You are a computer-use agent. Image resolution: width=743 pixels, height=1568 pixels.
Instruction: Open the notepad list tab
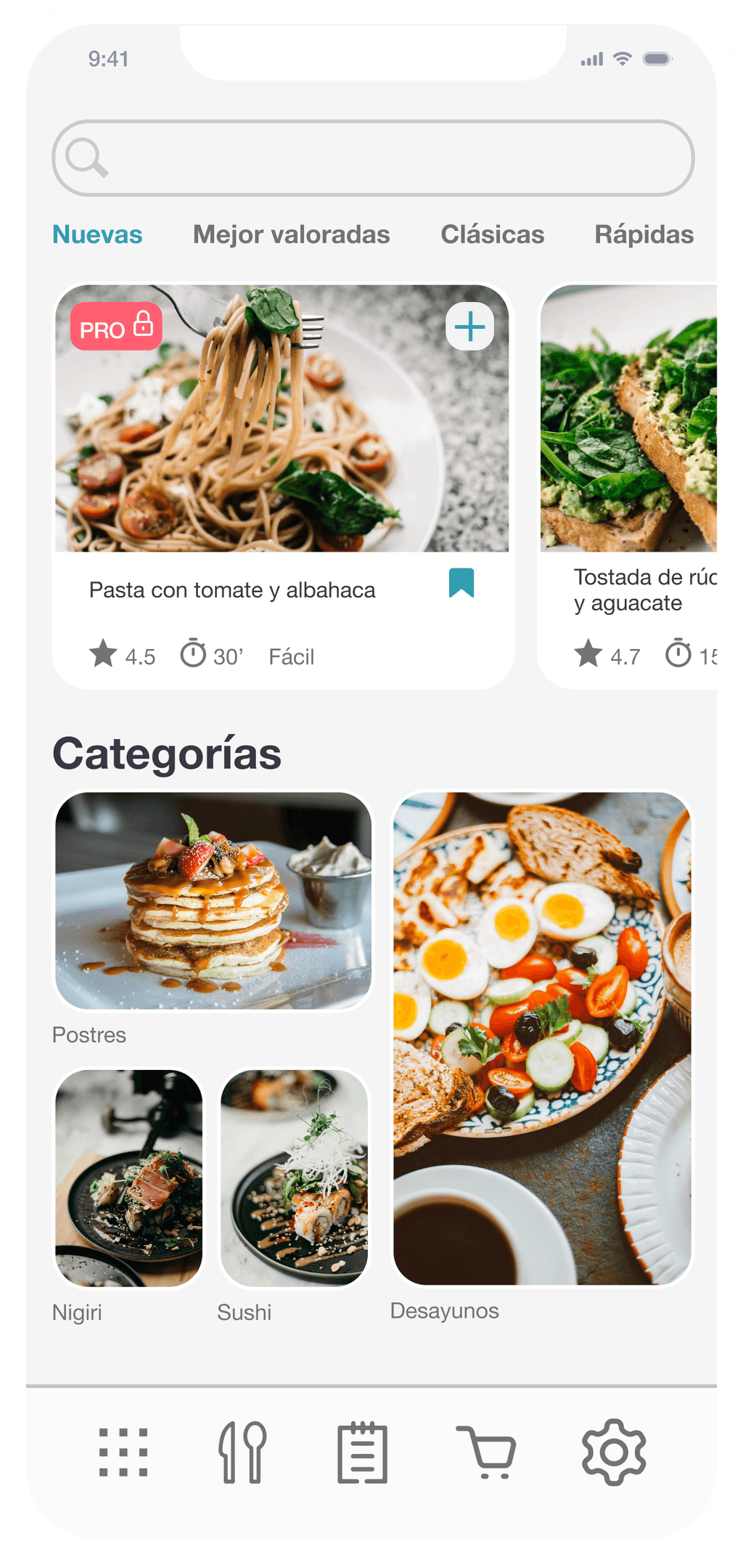pyautogui.click(x=362, y=1452)
